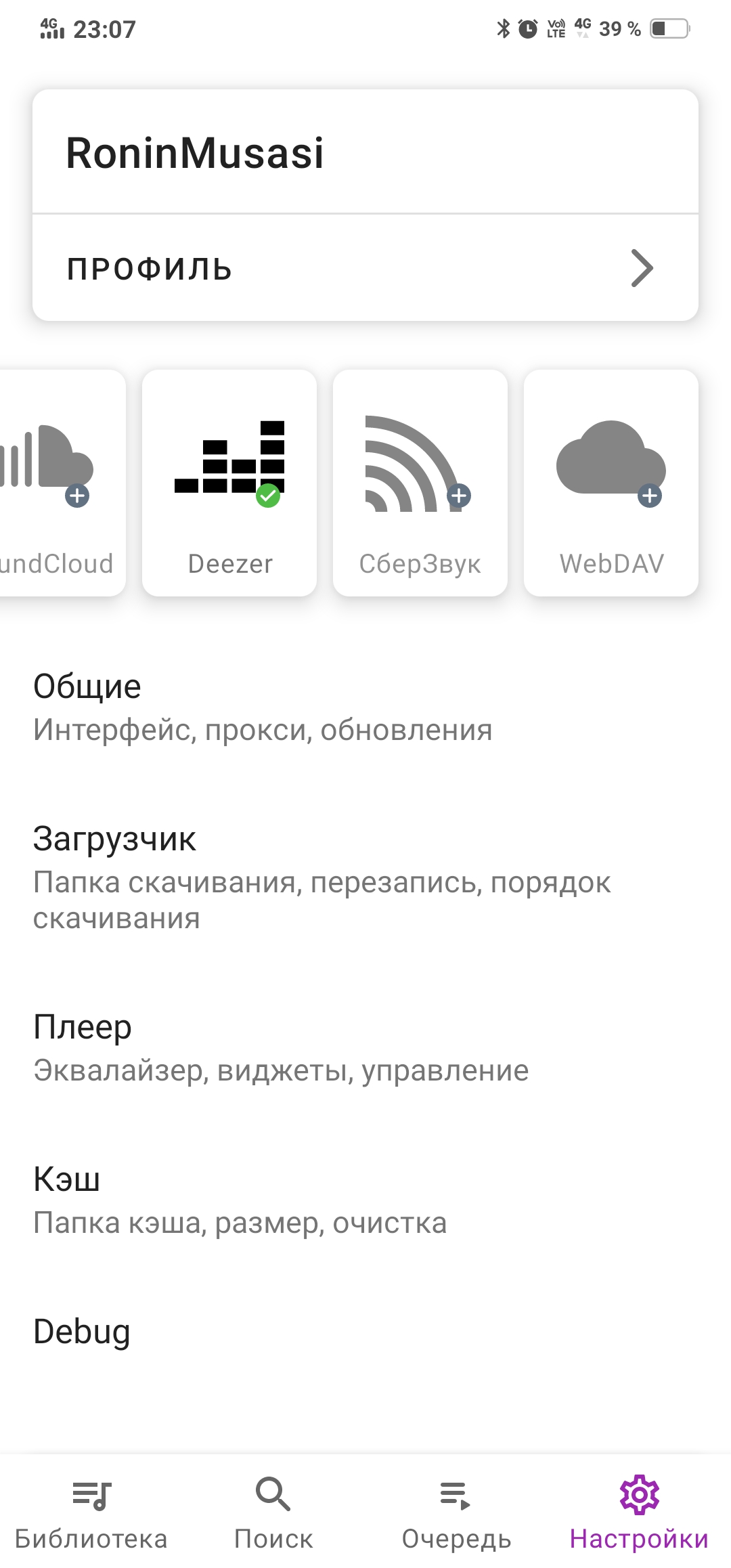Open Общие settings
Image resolution: width=731 pixels, height=1568 pixels.
click(365, 707)
